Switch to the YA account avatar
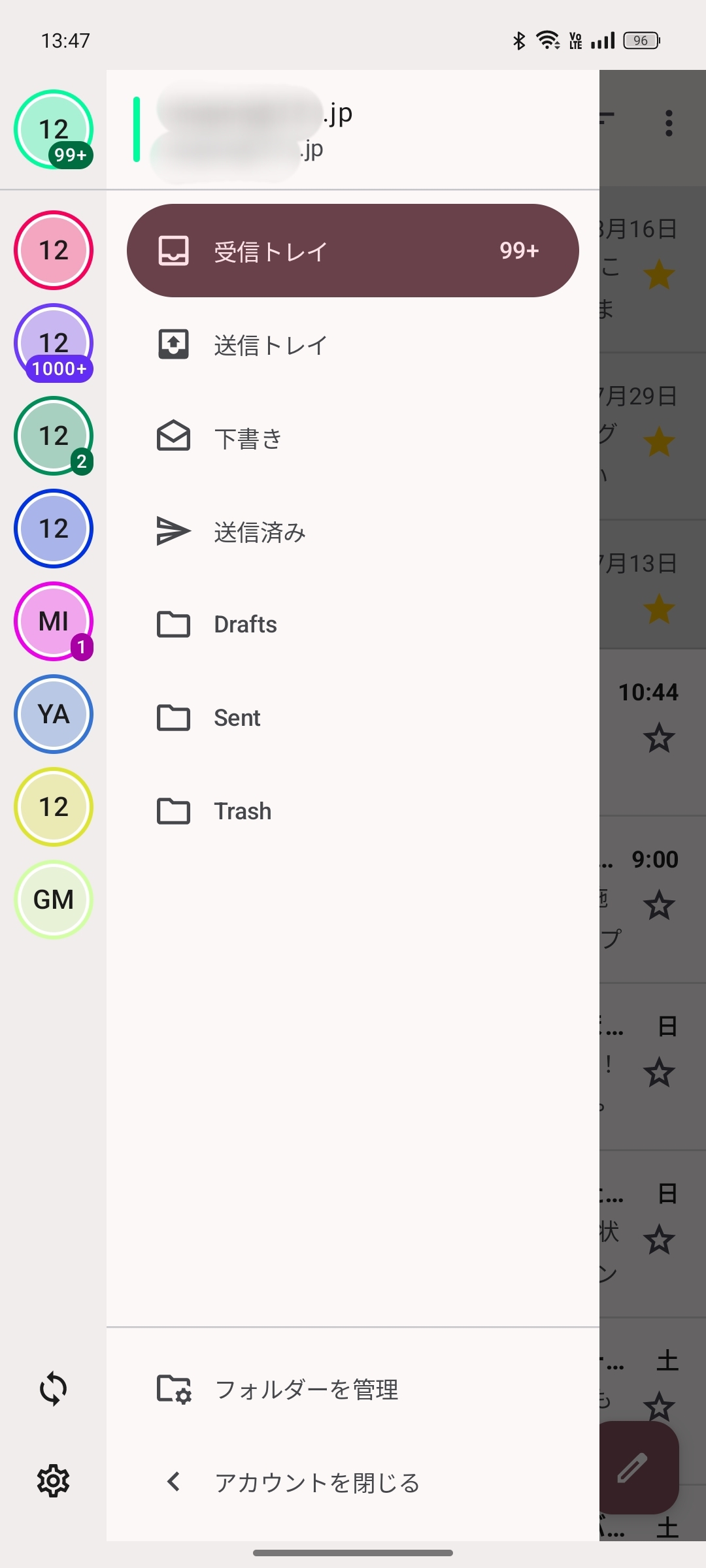The image size is (706, 1568). (54, 714)
